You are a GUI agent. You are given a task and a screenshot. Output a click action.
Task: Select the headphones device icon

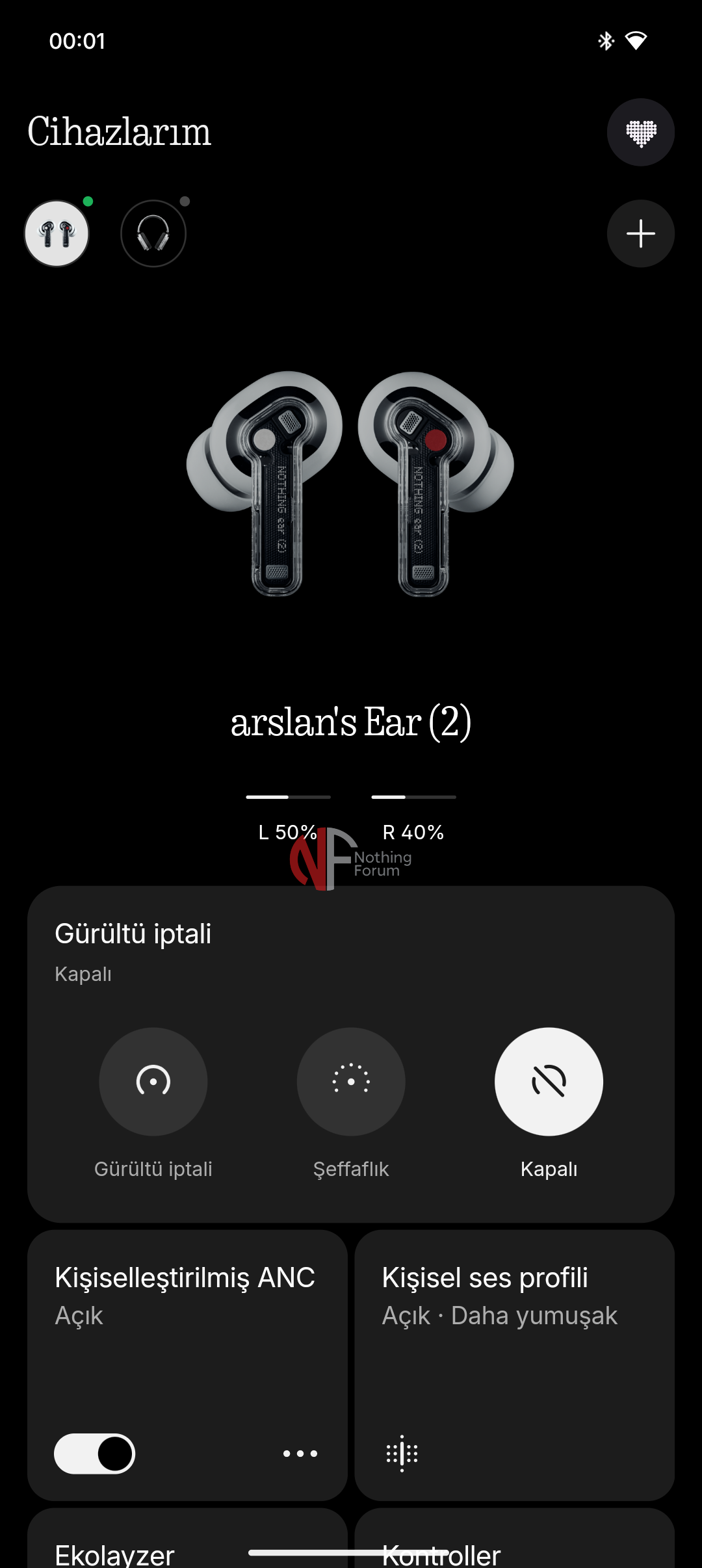[x=153, y=233]
